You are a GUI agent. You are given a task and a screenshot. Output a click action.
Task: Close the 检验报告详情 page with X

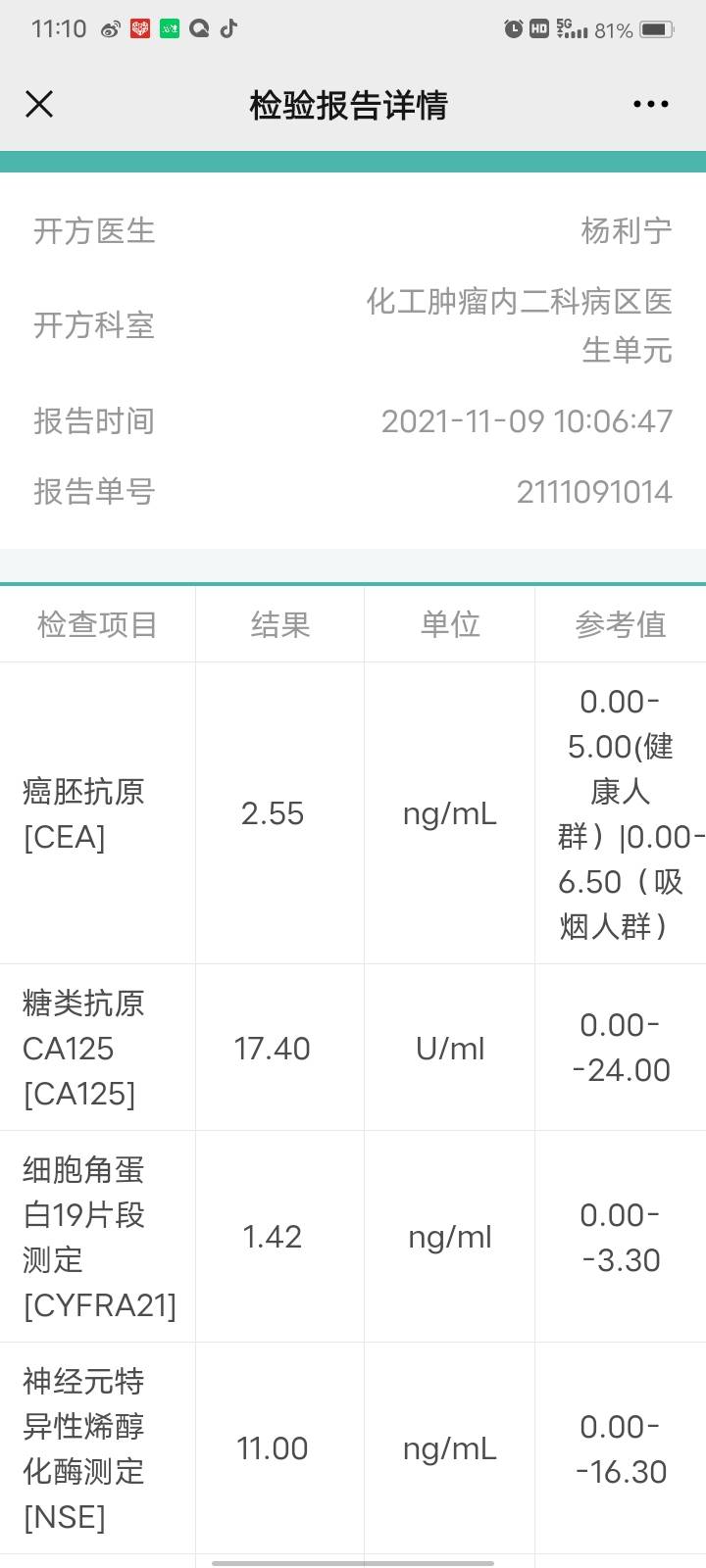point(39,103)
